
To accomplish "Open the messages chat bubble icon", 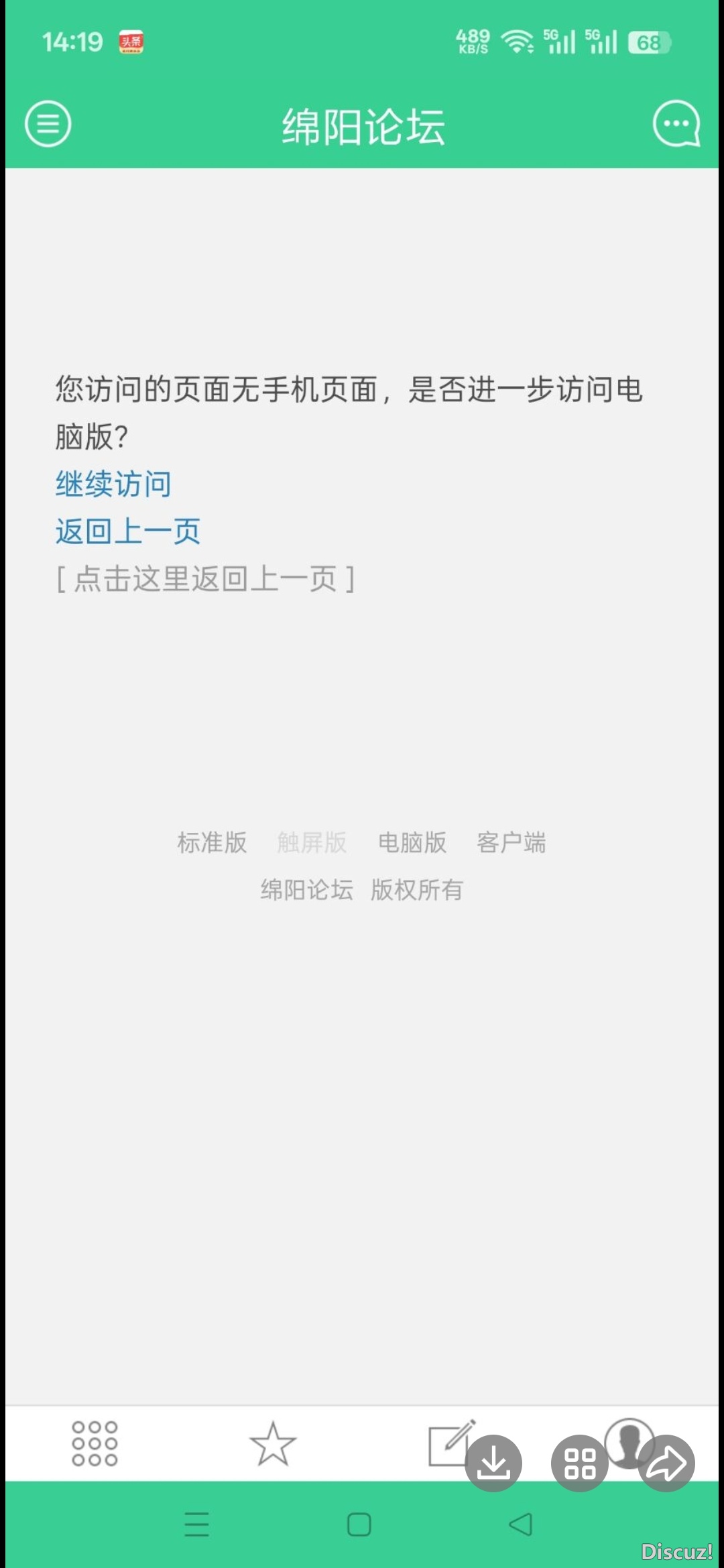I will pos(676,123).
